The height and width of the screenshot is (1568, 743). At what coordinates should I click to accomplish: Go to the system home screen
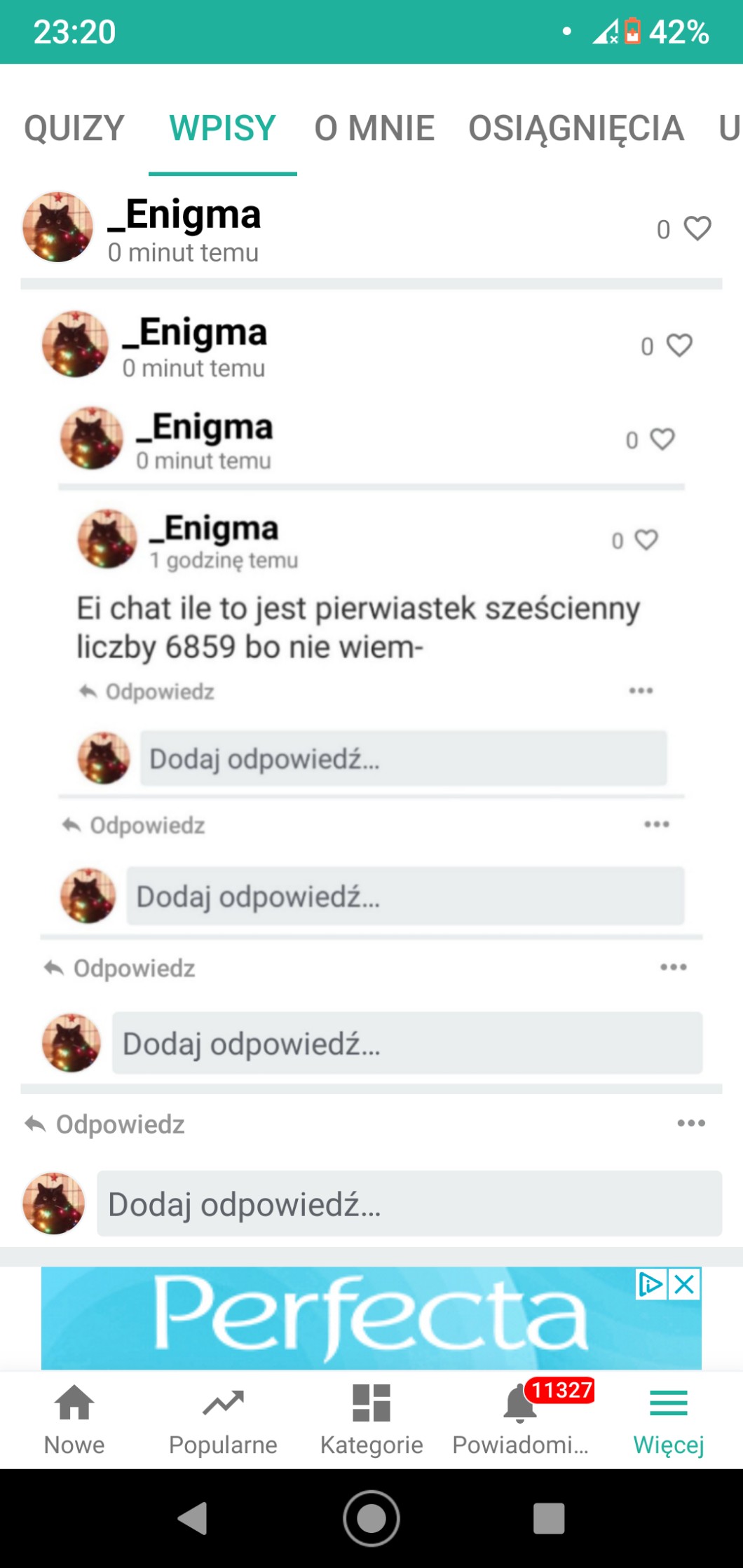pos(371,1518)
